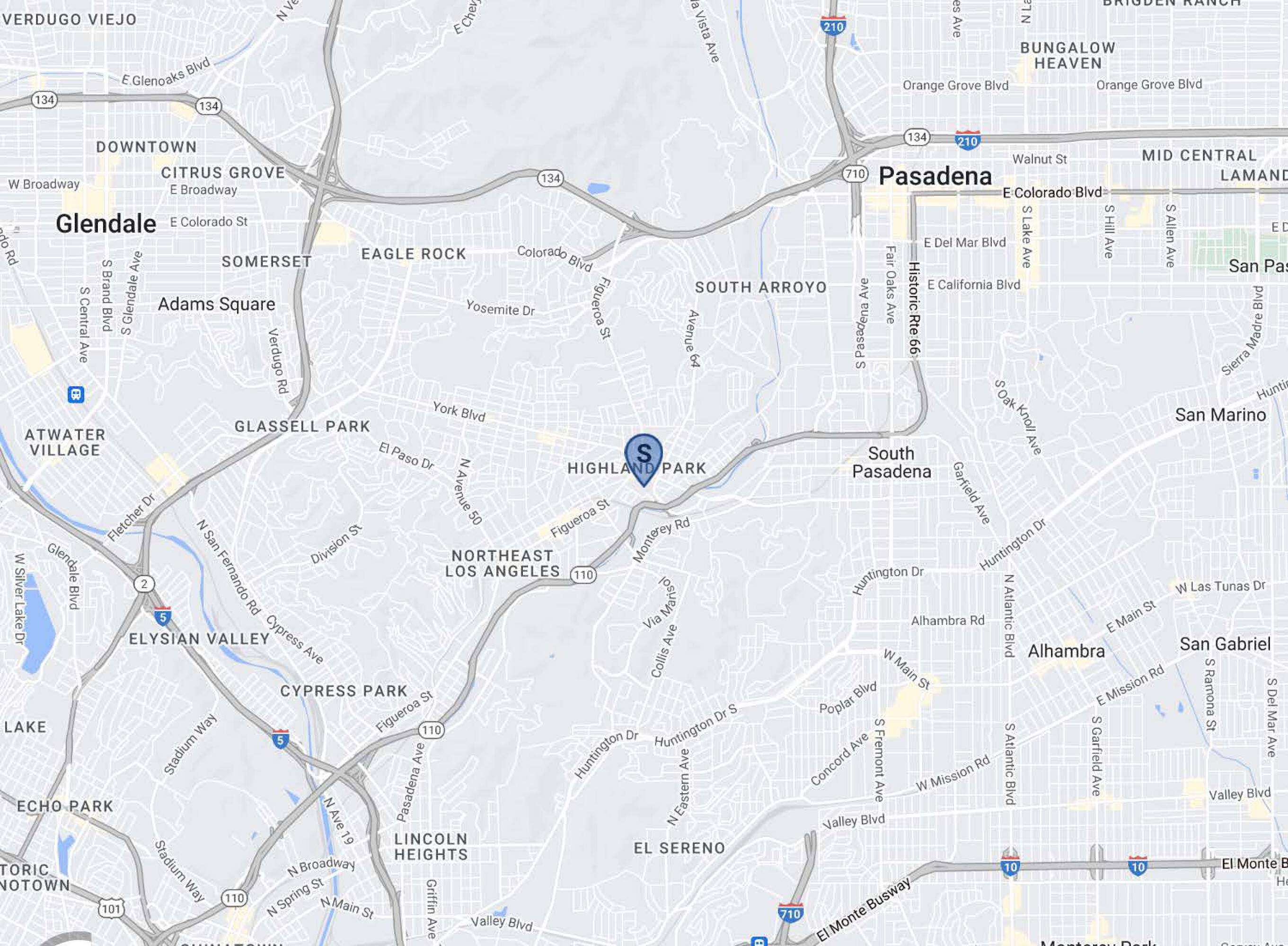Tap the S location pin in Highland Park
The width and height of the screenshot is (1288, 946).
644,459
